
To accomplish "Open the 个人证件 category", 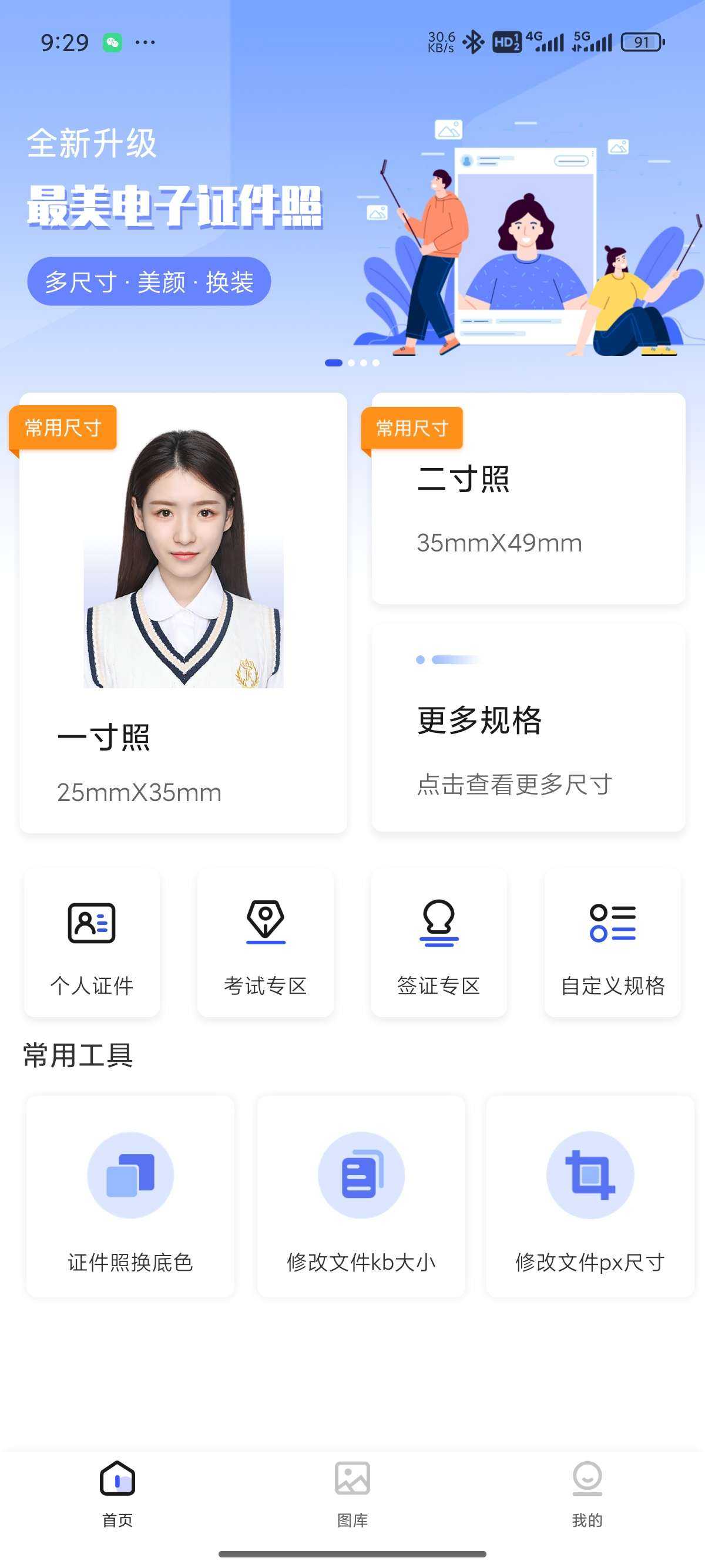I will [92, 942].
